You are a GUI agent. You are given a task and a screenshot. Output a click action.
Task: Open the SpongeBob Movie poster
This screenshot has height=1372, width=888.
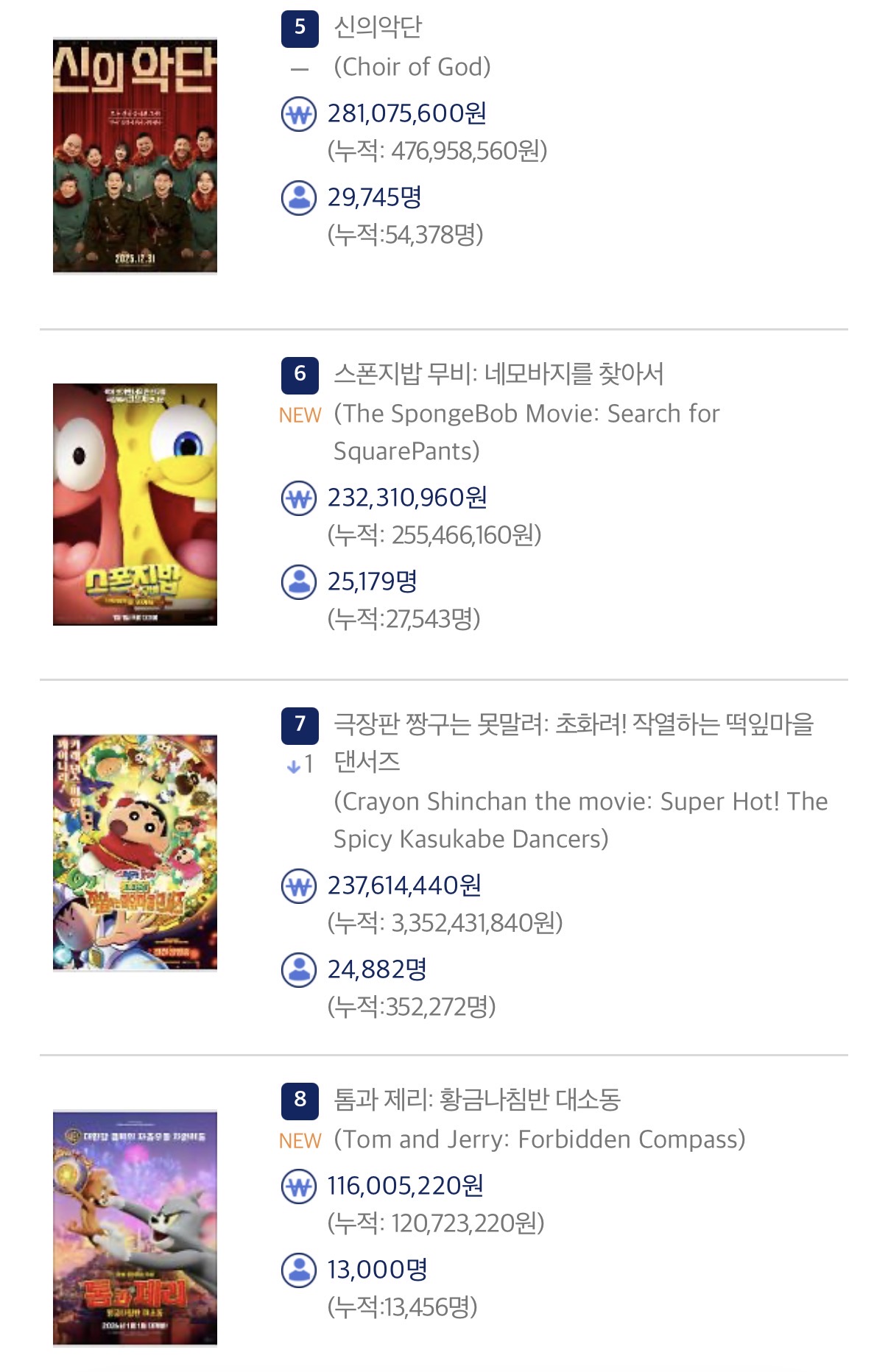(135, 504)
